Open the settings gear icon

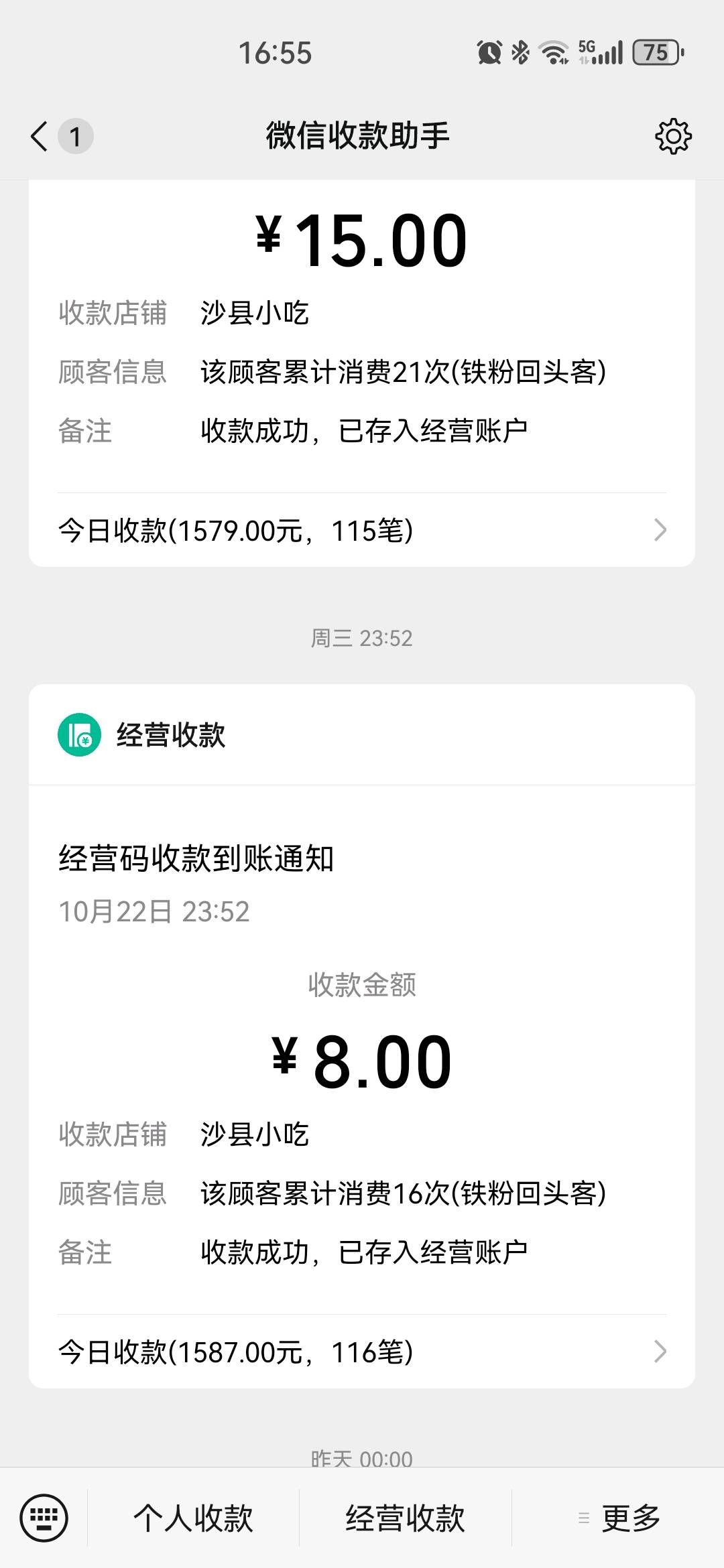pyautogui.click(x=673, y=137)
